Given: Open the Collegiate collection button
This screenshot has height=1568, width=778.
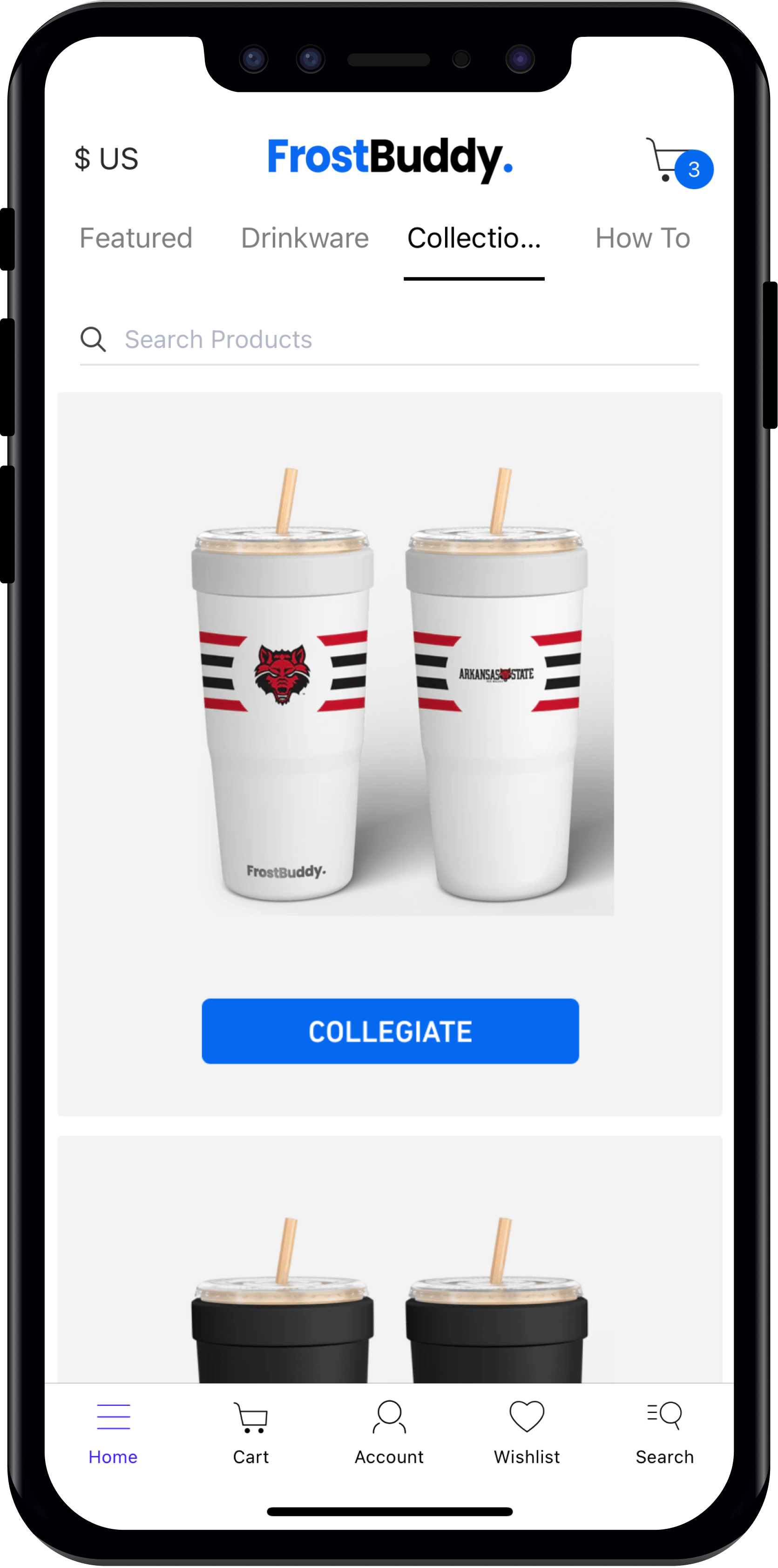Looking at the screenshot, I should pos(390,1031).
